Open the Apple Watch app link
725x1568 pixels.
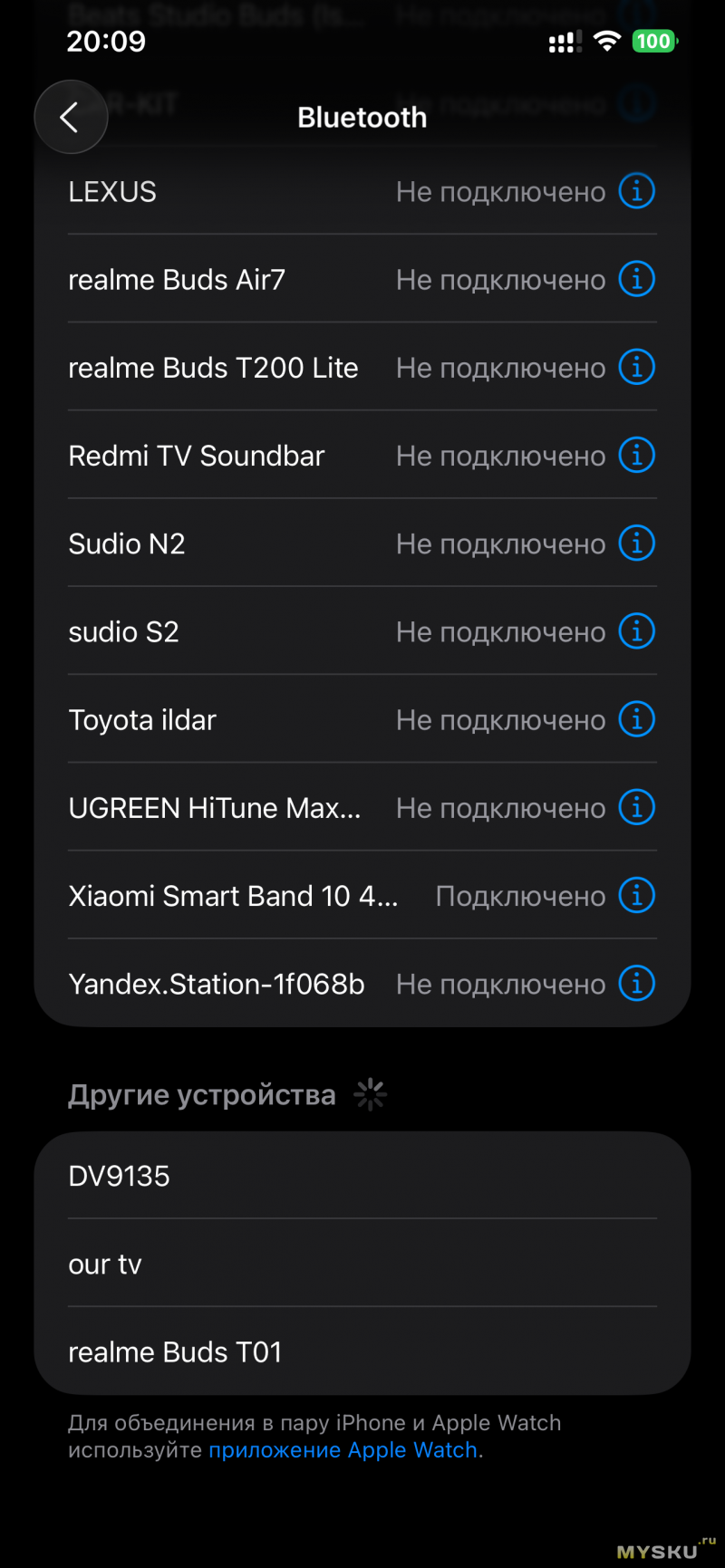click(343, 1449)
